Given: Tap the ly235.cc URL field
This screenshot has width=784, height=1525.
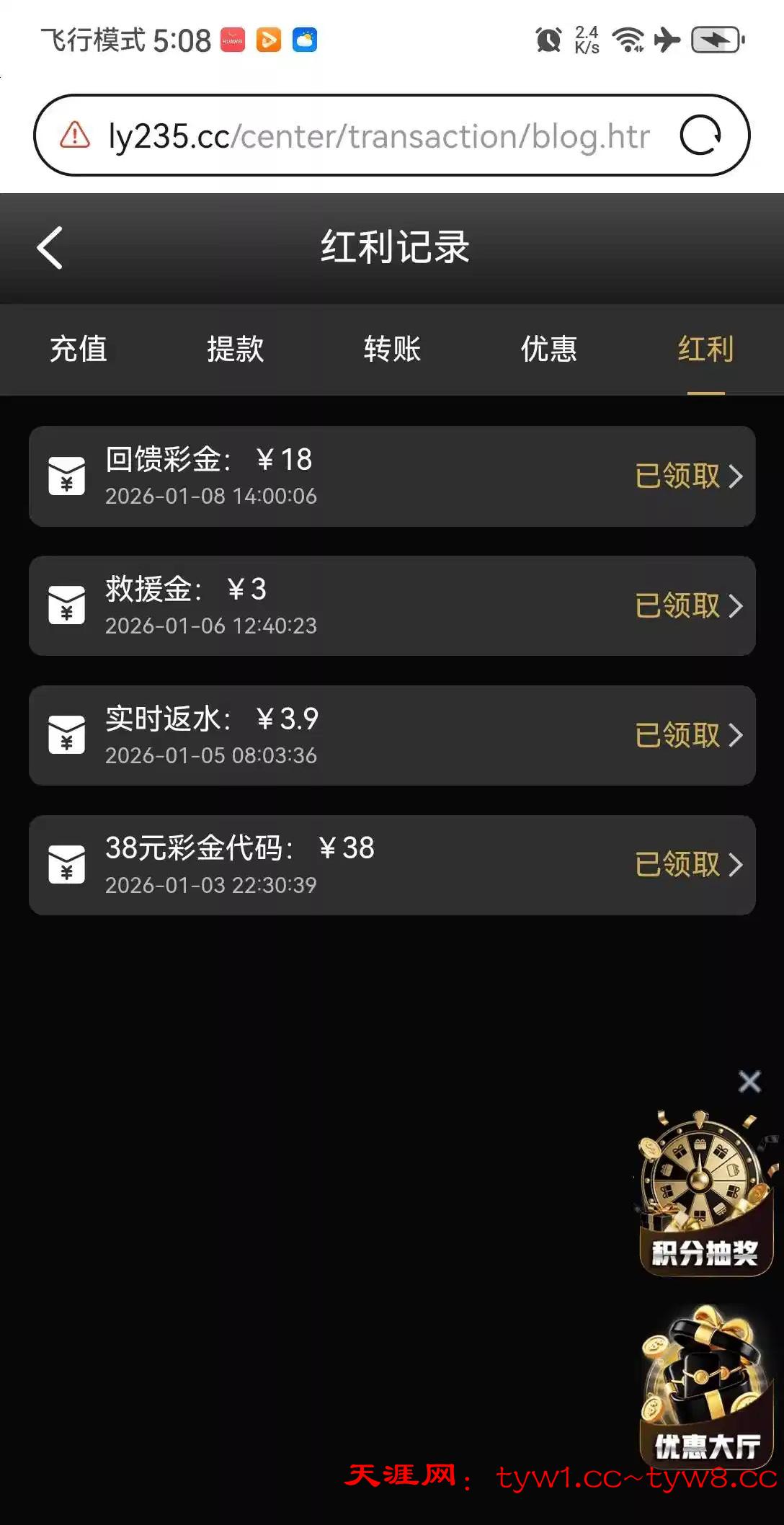Looking at the screenshot, I should (378, 135).
